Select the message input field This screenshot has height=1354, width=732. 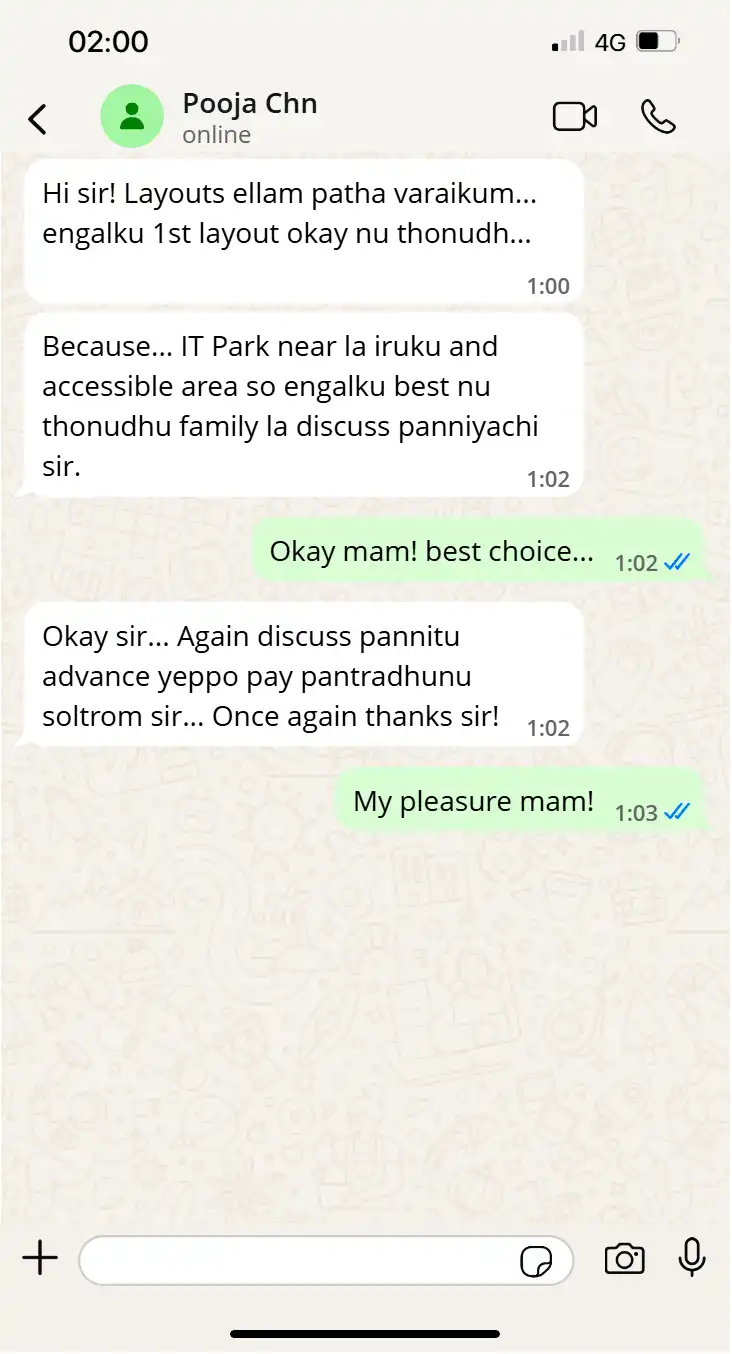point(300,1260)
